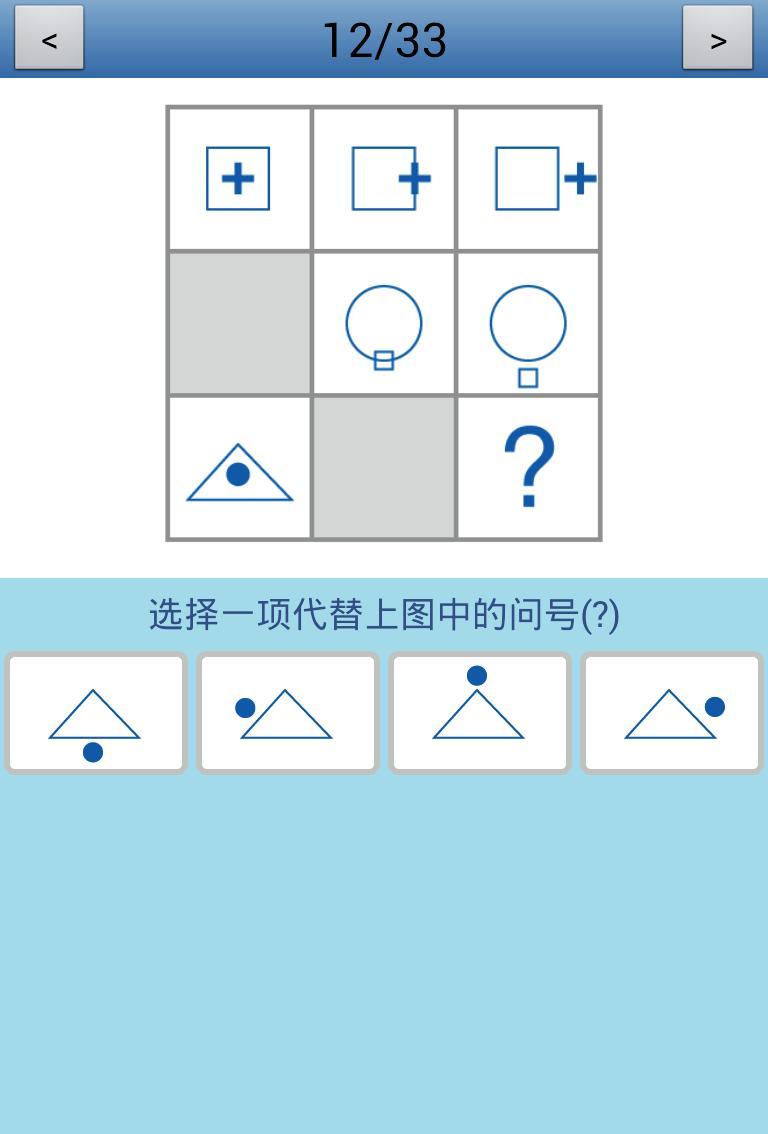This screenshot has width=768, height=1134.
Task: Select the answer with dot on right side
Action: click(671, 712)
